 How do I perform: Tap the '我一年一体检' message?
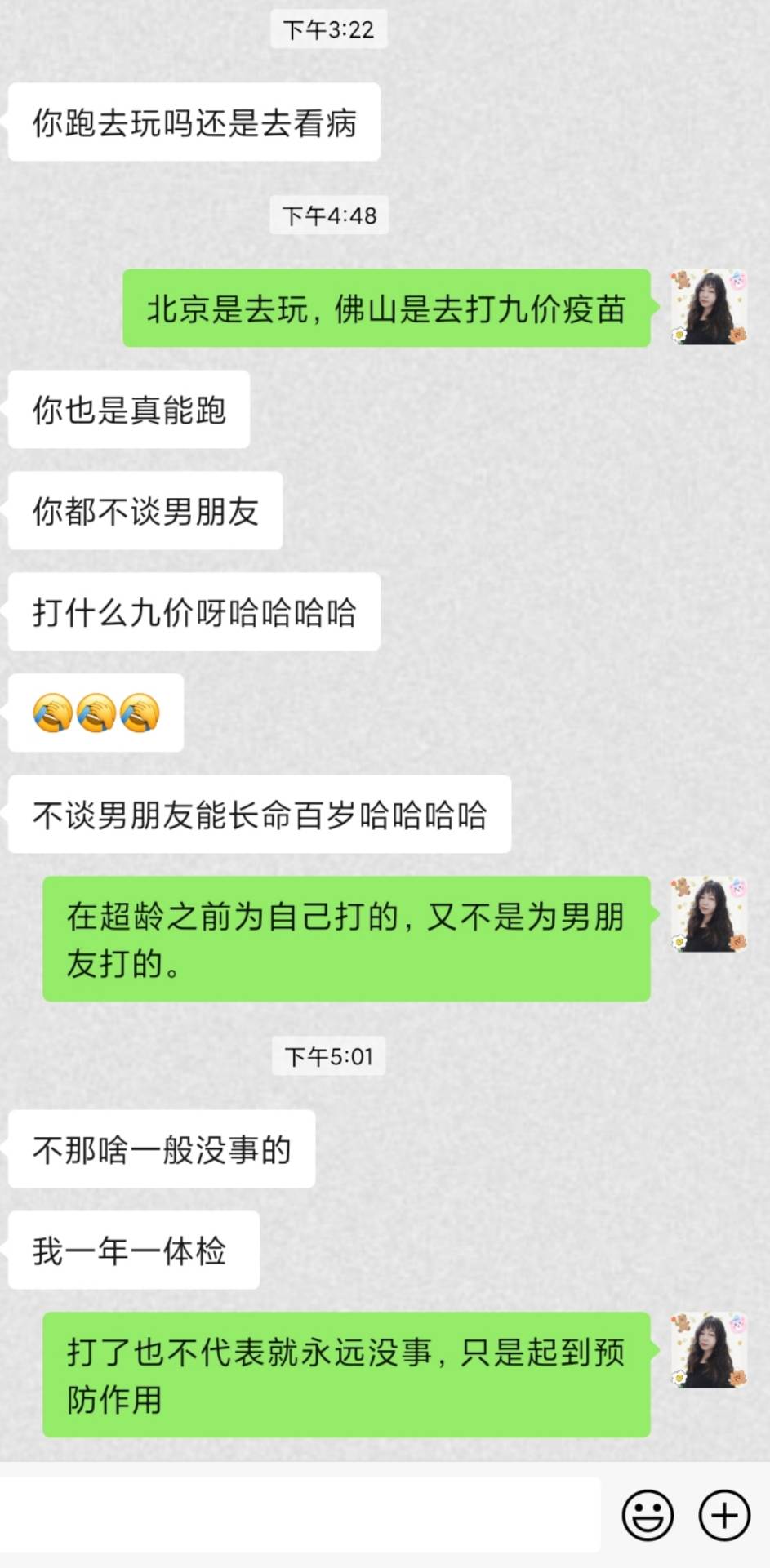pos(133,1250)
